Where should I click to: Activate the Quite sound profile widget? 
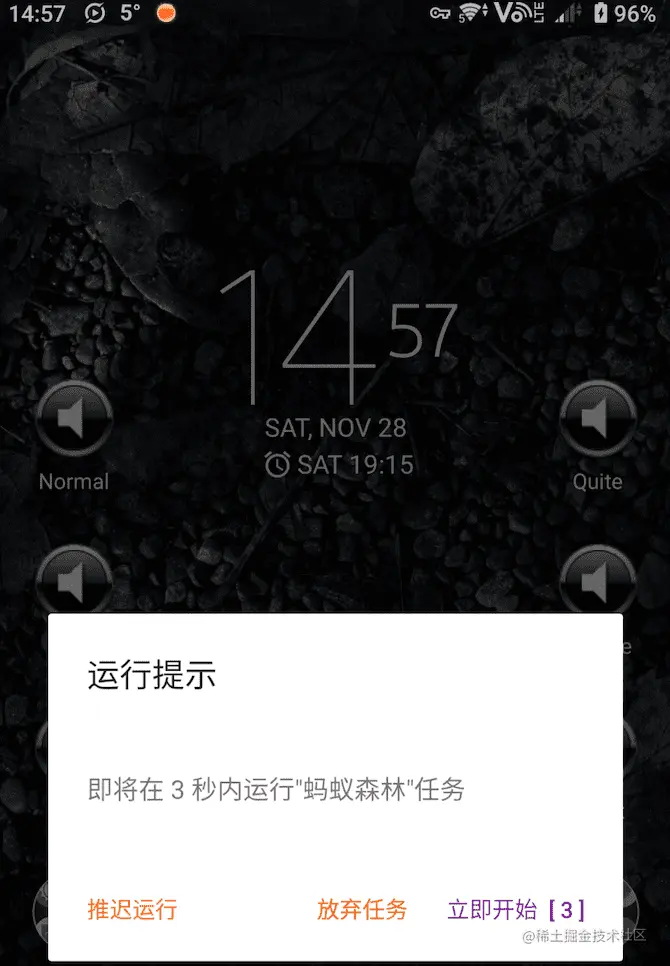[x=597, y=420]
